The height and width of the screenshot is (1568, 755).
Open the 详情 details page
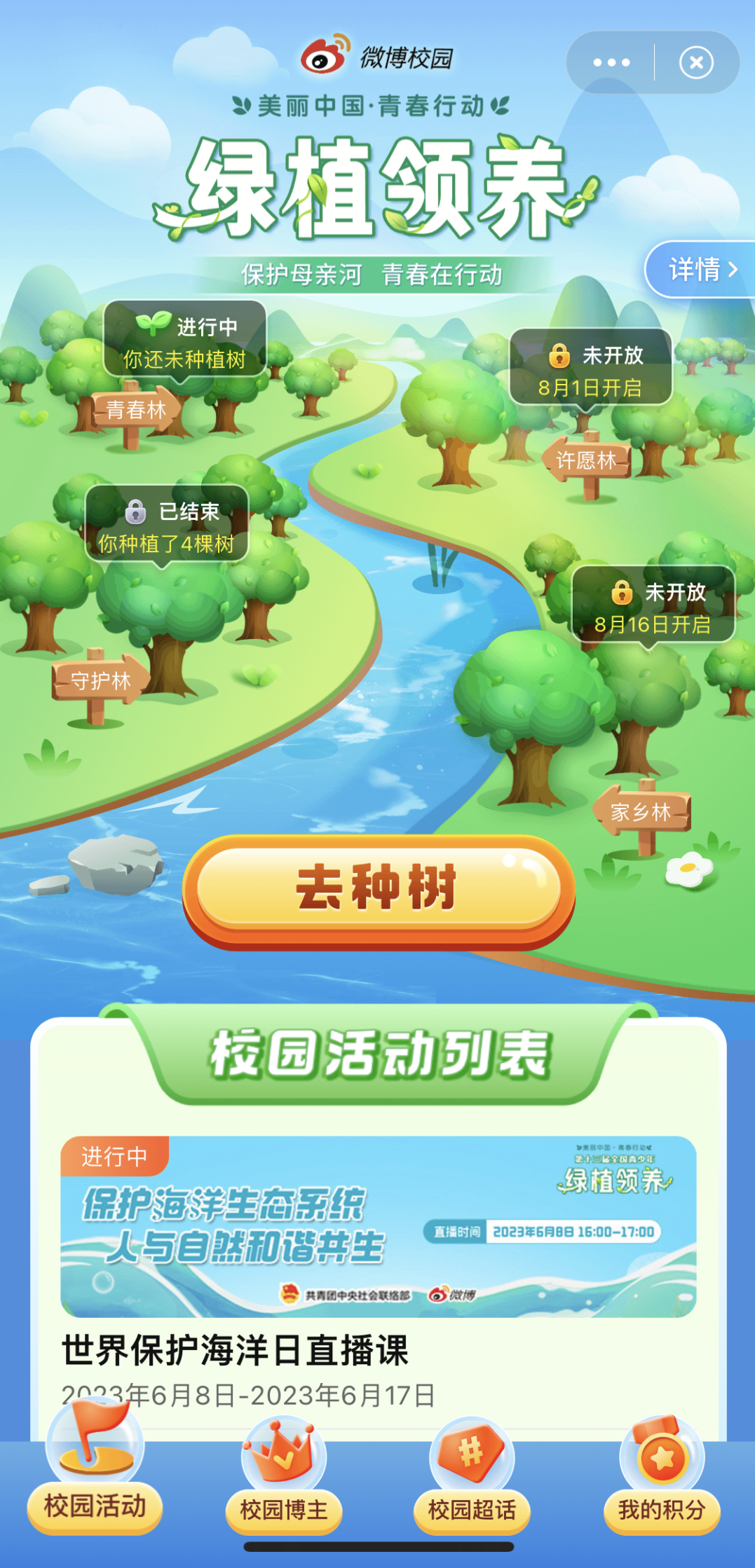tap(701, 269)
